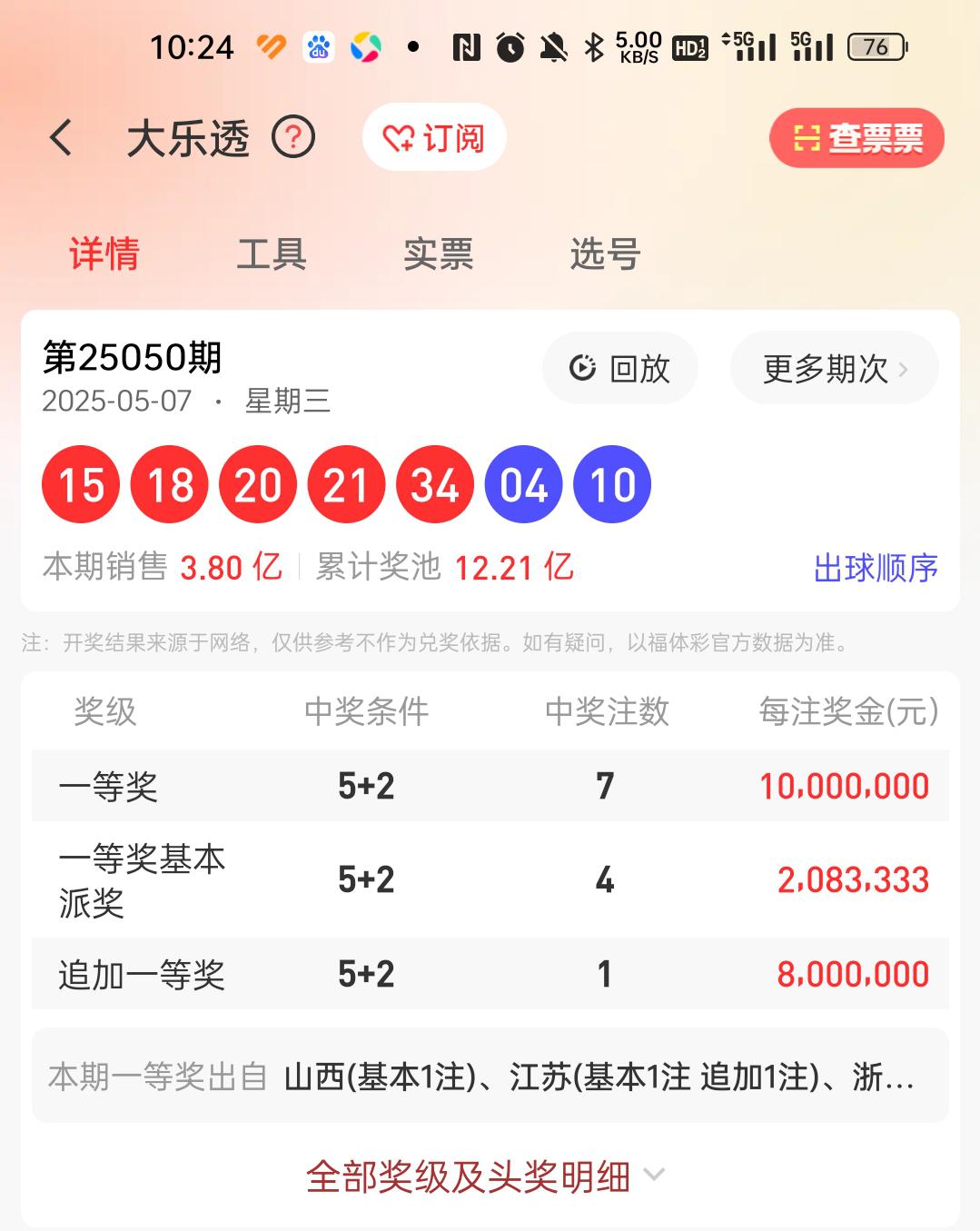The width and height of the screenshot is (980, 1231).
Task: Switch to the 工具 tab
Action: 272,253
